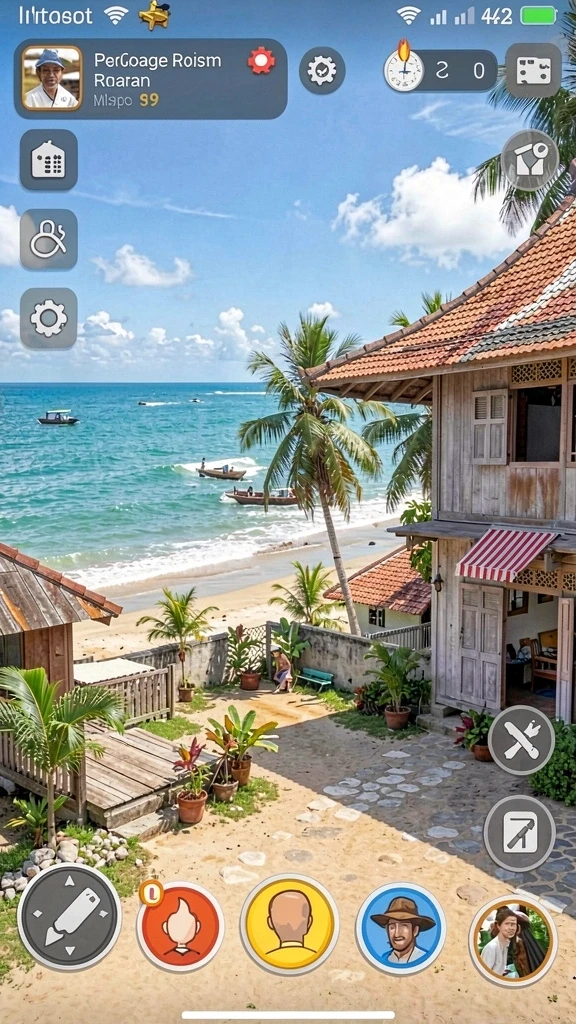Open the gear settings on left sidebar
The height and width of the screenshot is (1024, 576).
pos(49,319)
